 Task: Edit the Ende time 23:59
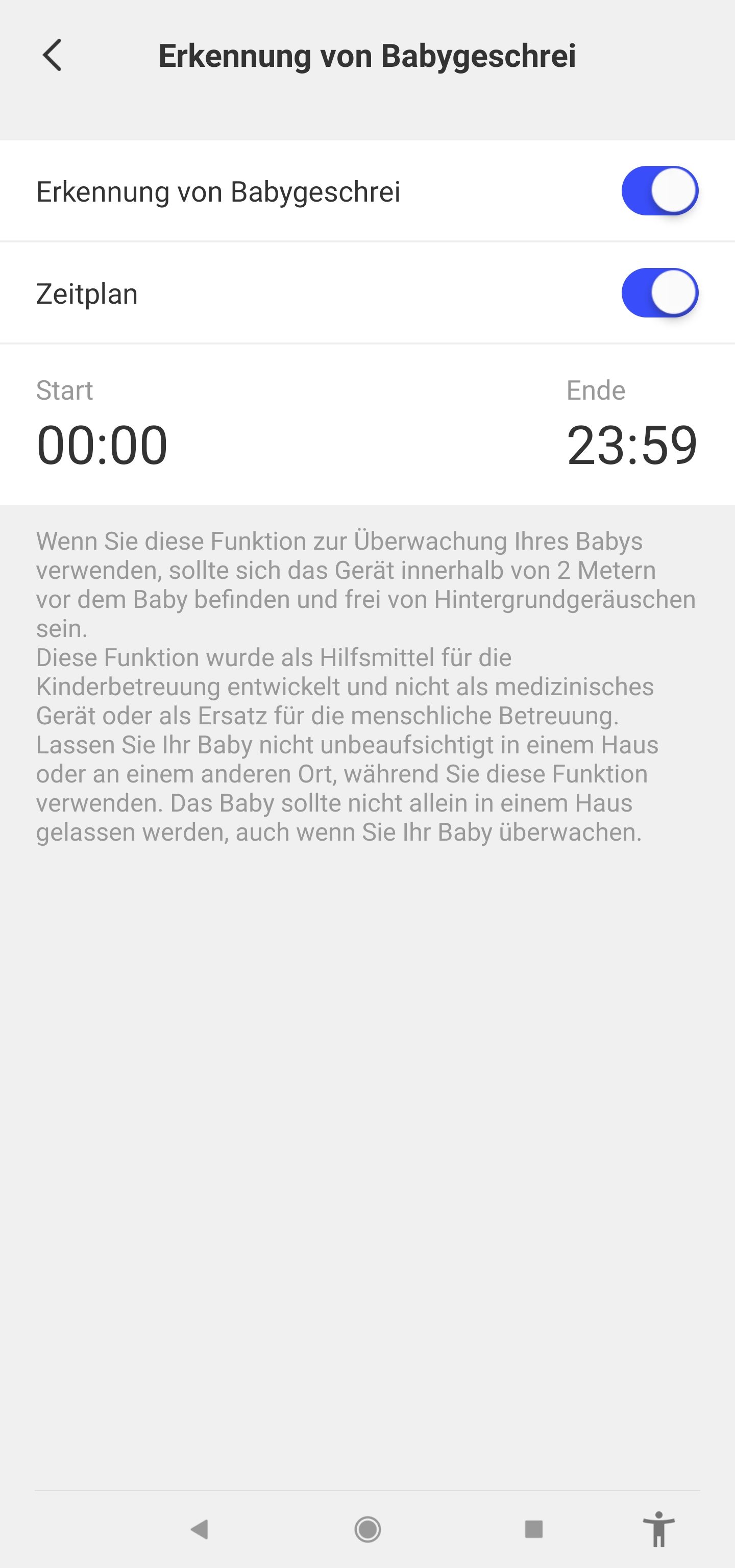coord(631,445)
